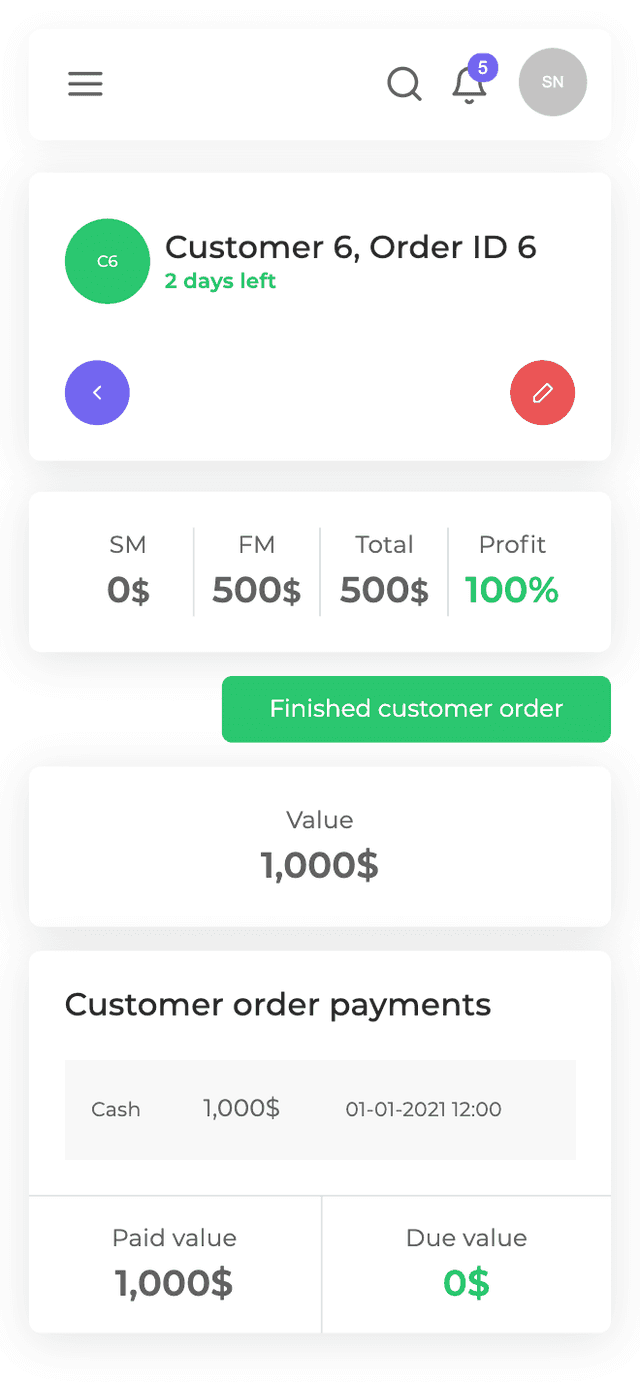Open the SN profile avatar

552,83
